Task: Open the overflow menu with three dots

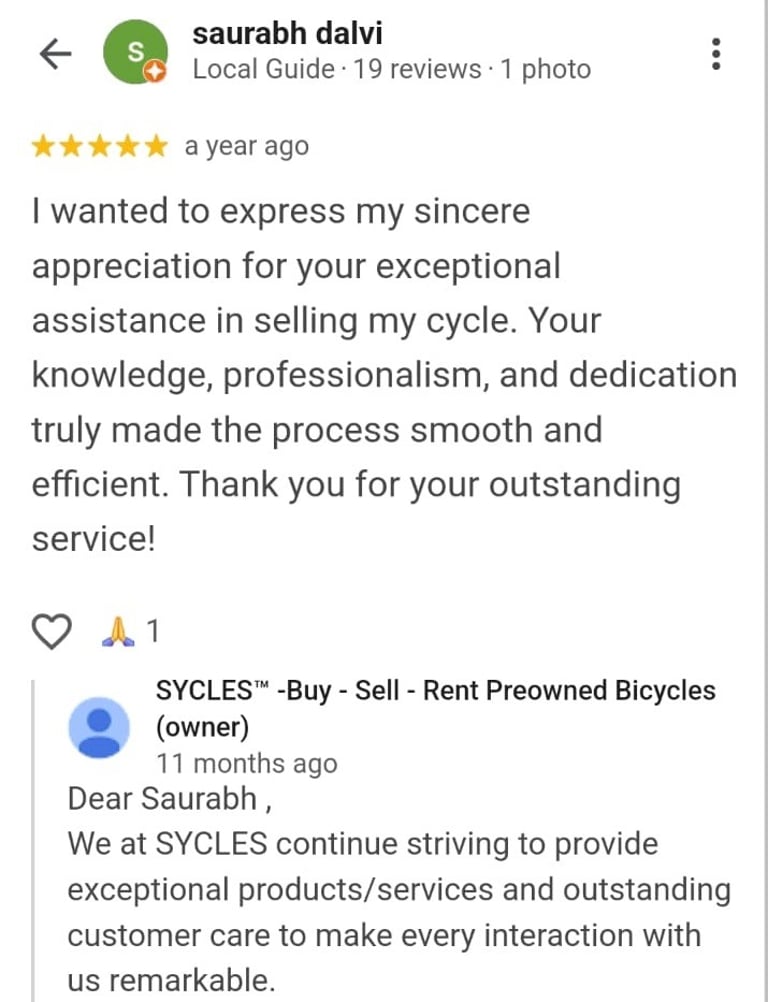Action: [716, 54]
